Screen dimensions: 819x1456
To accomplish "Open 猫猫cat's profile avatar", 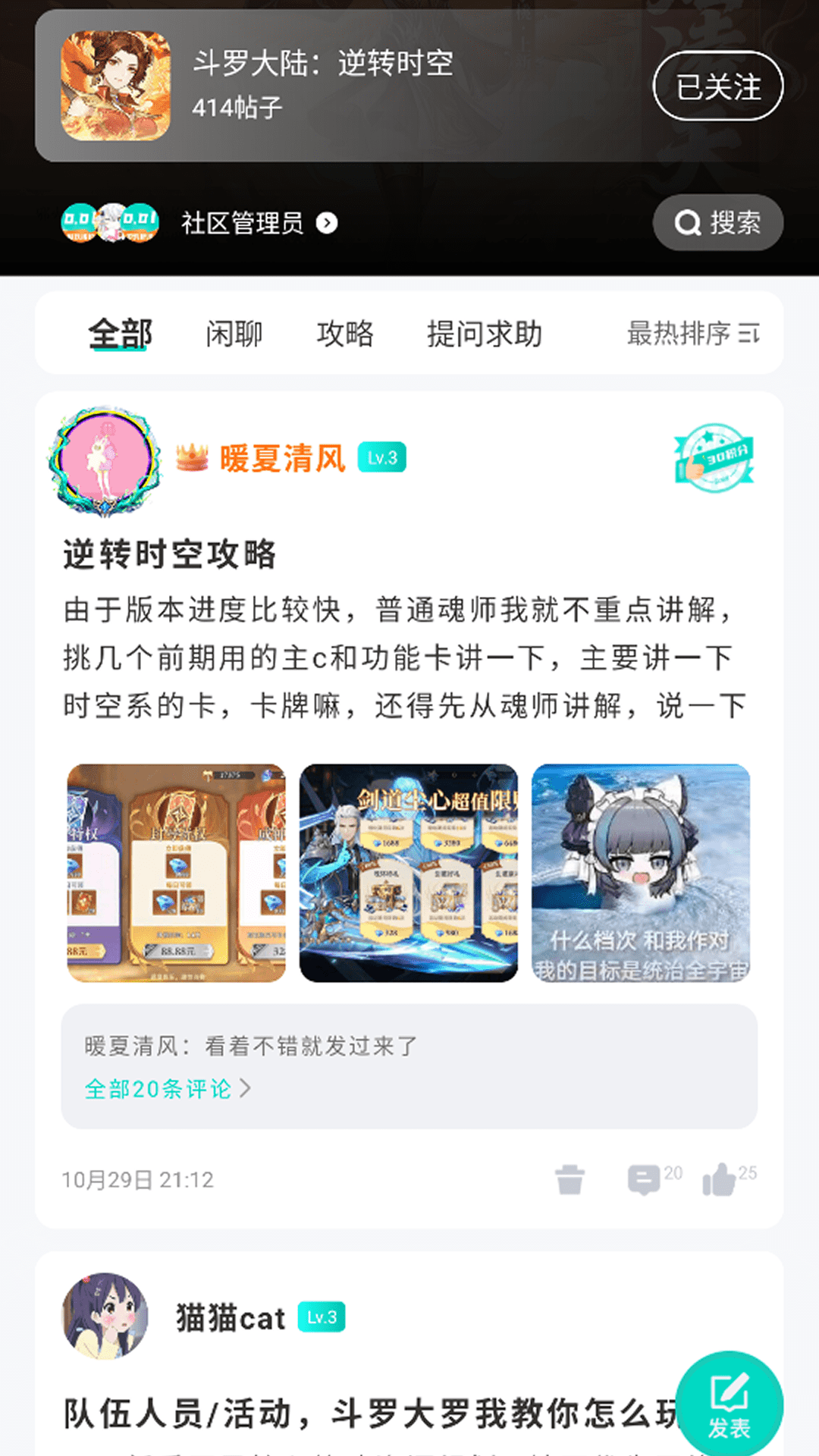I will (105, 1316).
